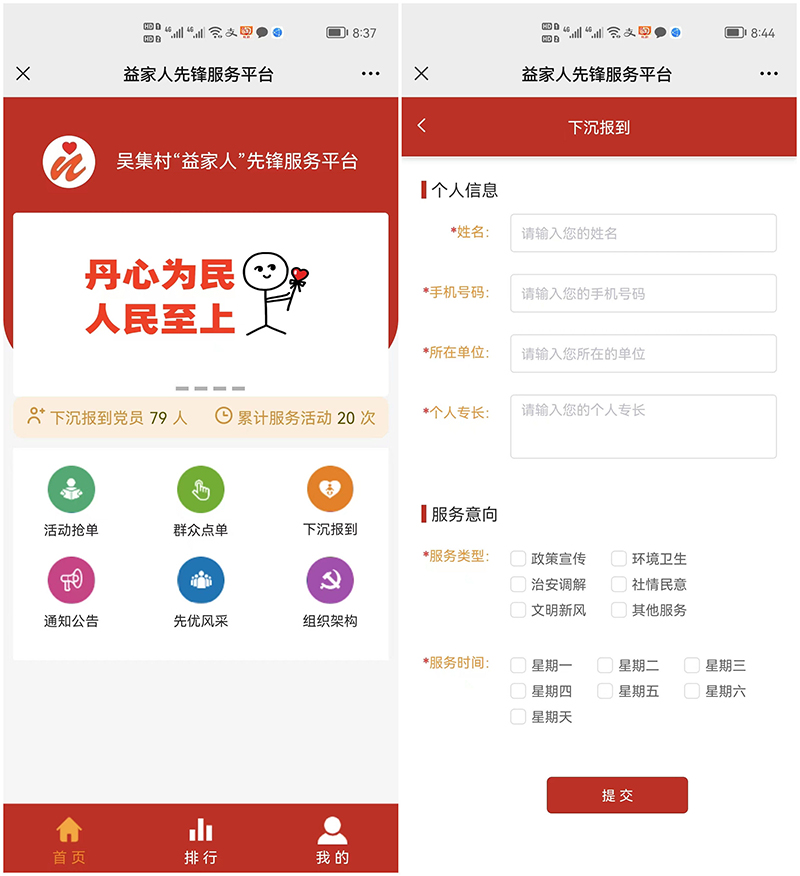Screen dimensions: 800x876
Task: Tap the 所在单位 input field
Action: pyautogui.click(x=643, y=353)
